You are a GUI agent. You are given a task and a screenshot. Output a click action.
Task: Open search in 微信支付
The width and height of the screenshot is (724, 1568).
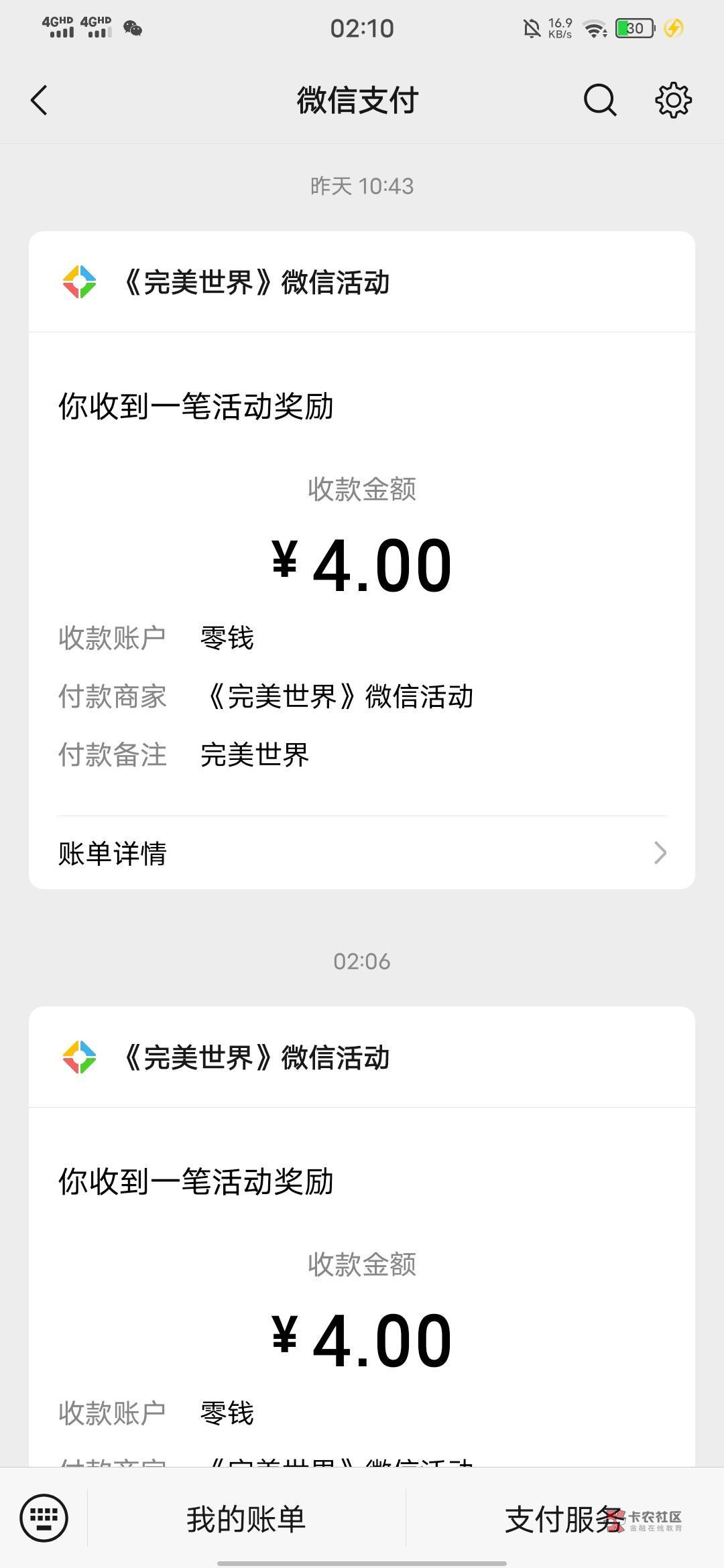click(599, 101)
